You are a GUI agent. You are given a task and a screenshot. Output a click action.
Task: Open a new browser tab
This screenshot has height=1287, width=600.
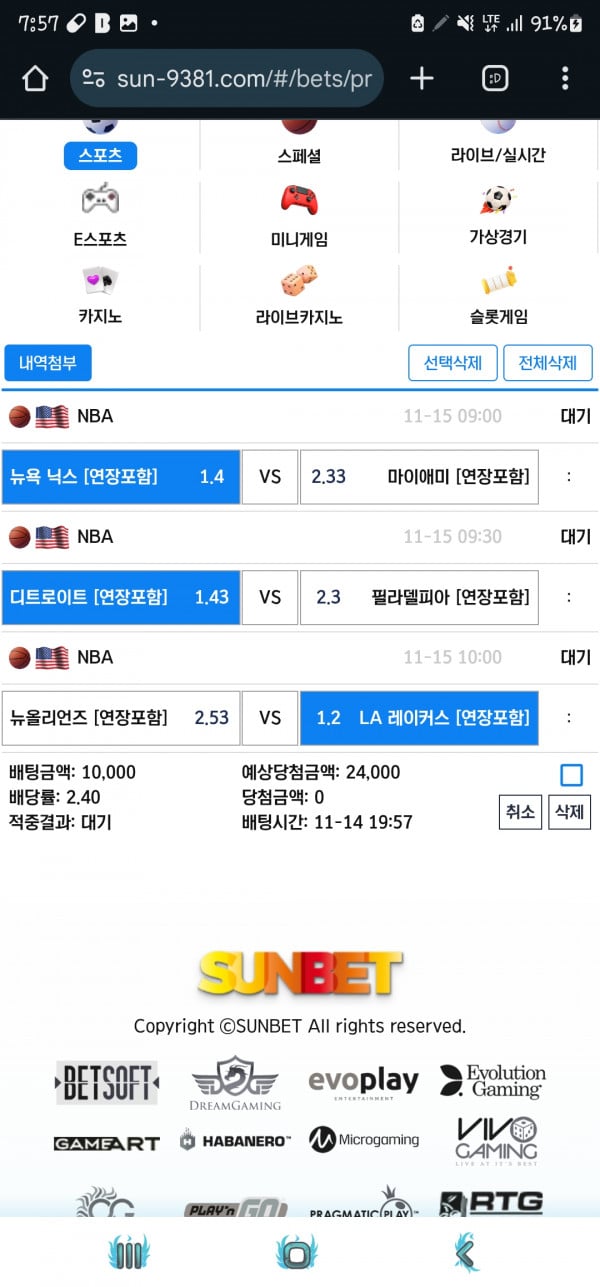point(422,79)
